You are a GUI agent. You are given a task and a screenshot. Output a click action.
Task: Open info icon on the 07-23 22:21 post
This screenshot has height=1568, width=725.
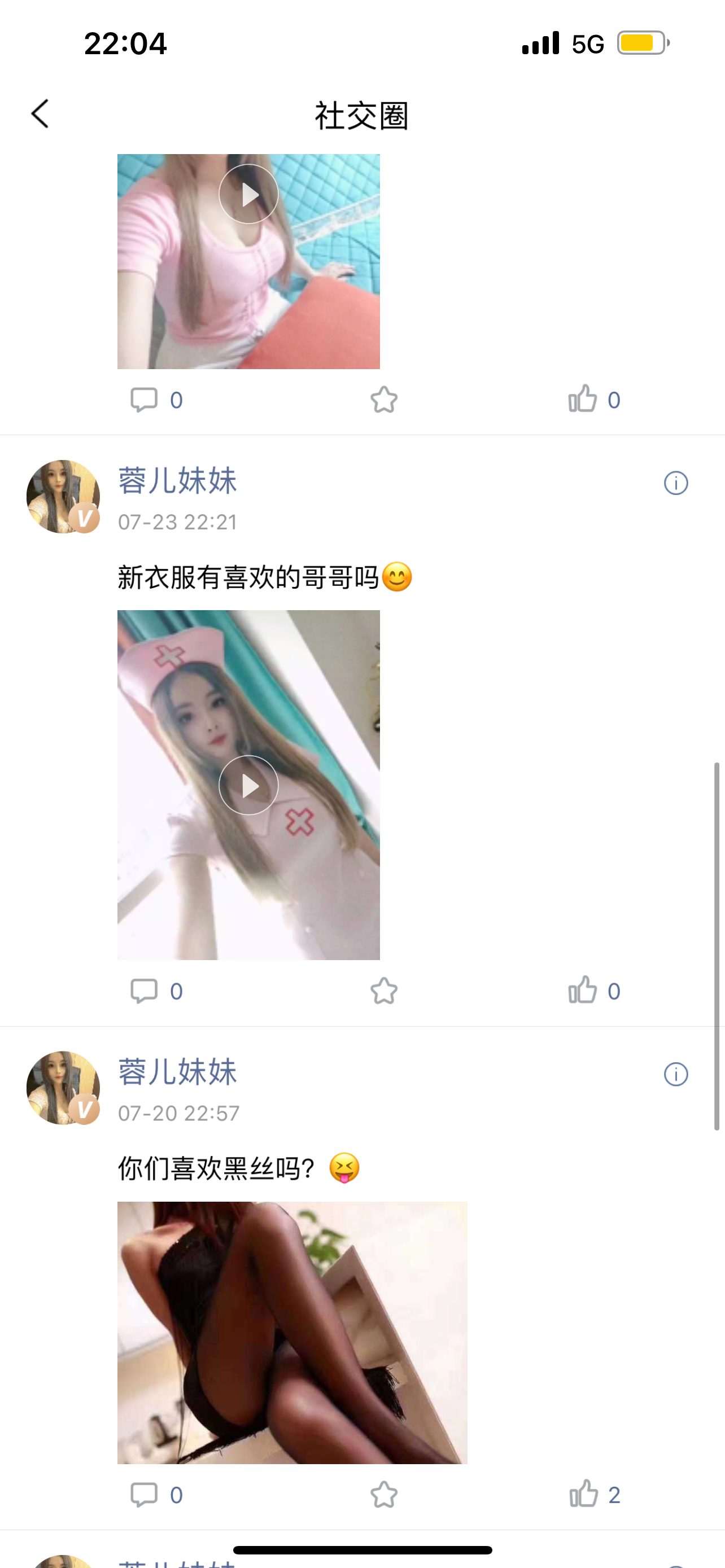(x=676, y=483)
